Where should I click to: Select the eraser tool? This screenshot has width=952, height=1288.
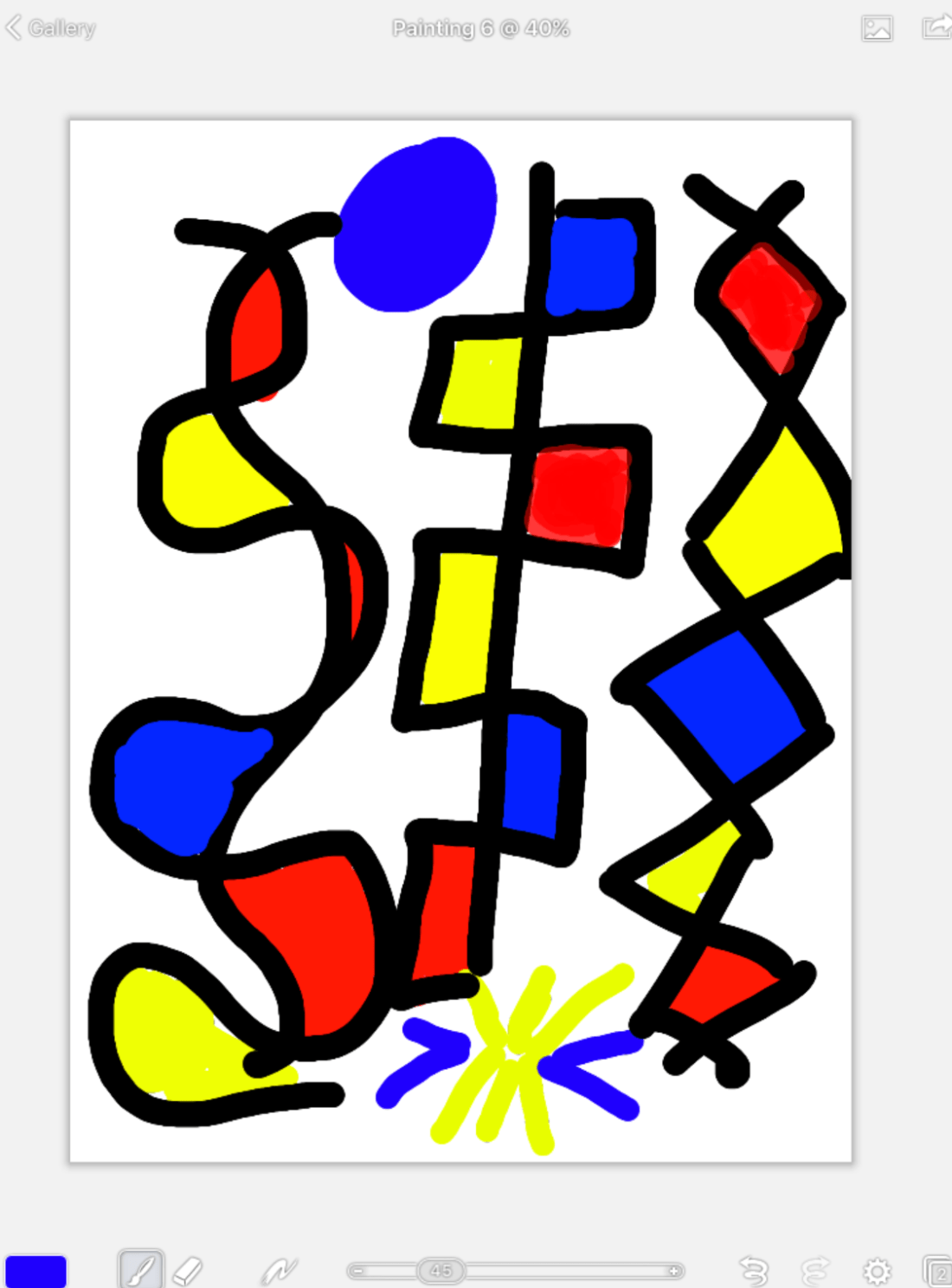click(188, 1271)
